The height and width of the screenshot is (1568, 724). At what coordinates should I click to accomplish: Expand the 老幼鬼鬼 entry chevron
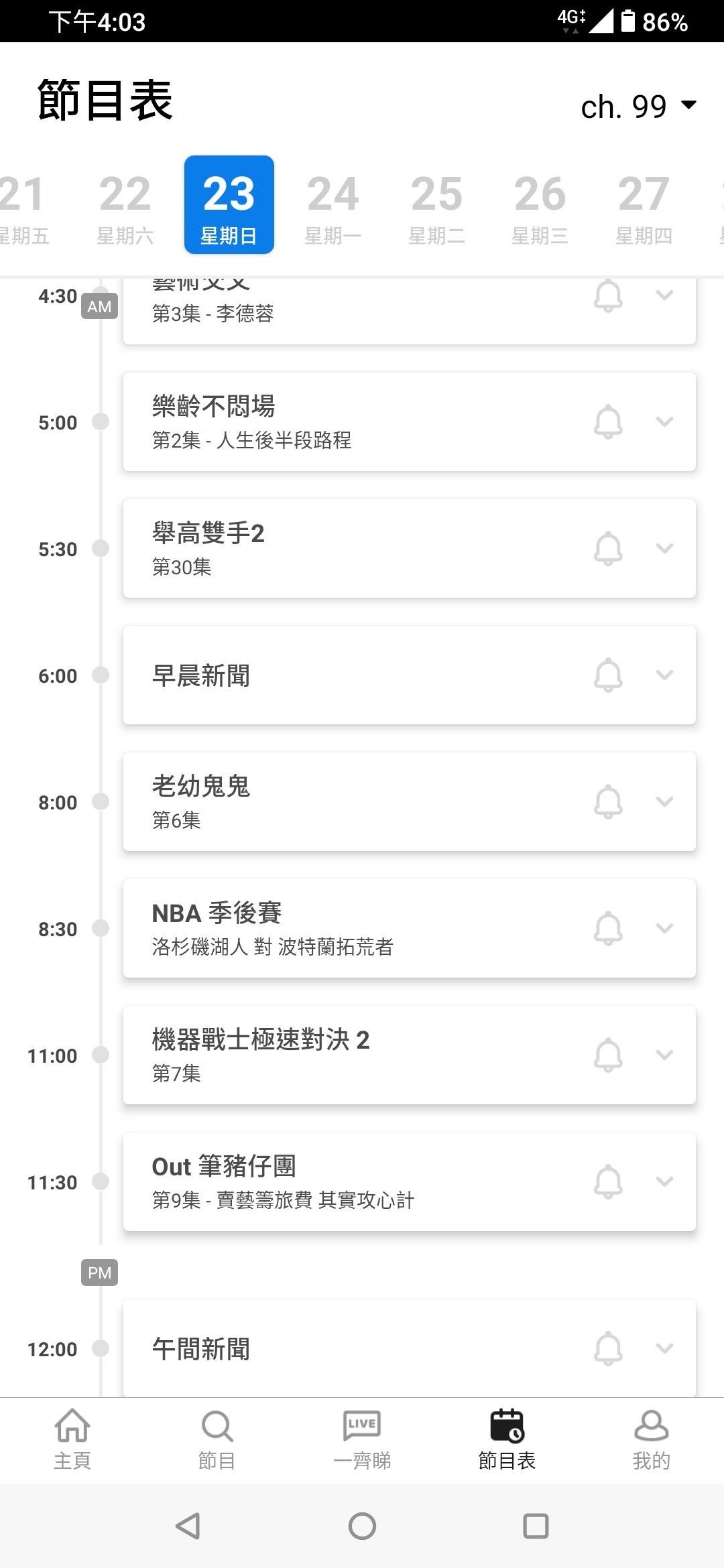point(664,801)
